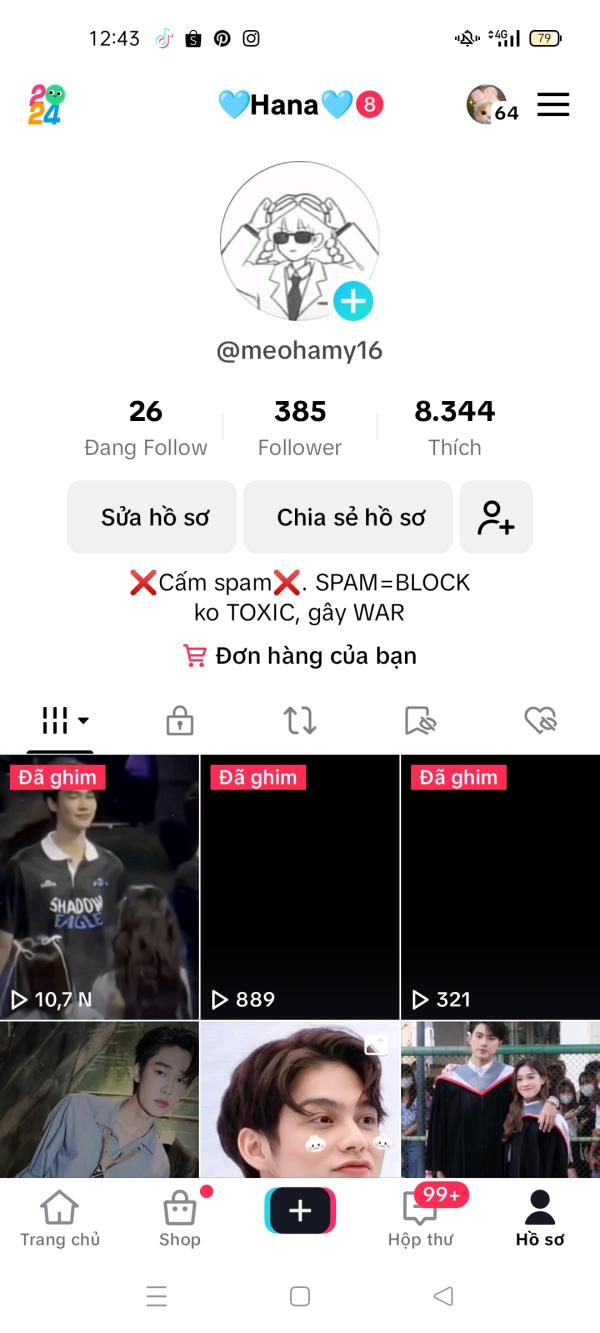Viewport: 600px width, 1333px height.
Task: Open the Đang Follow list
Action: point(146,427)
